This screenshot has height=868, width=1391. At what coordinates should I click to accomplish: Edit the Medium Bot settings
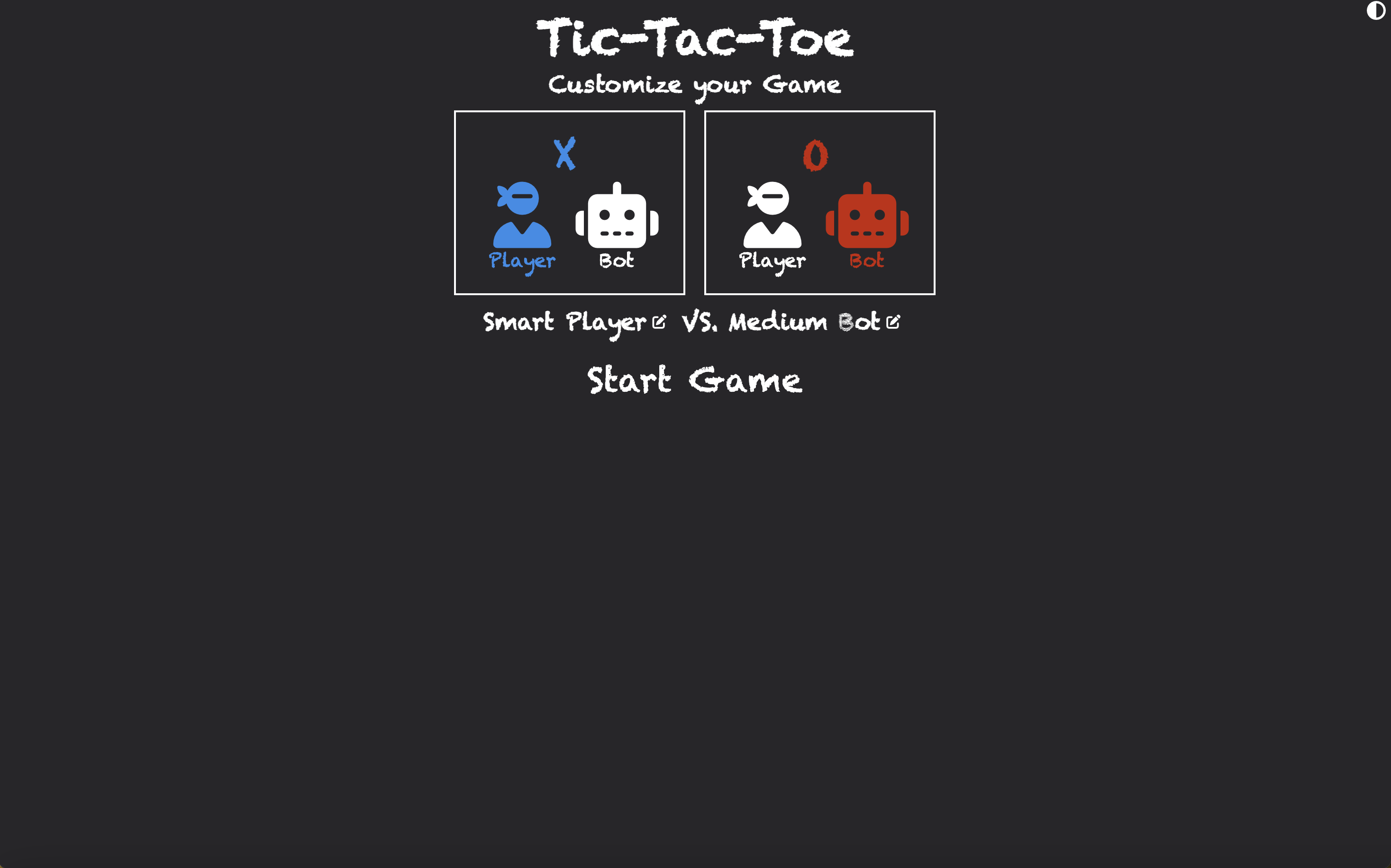893,322
